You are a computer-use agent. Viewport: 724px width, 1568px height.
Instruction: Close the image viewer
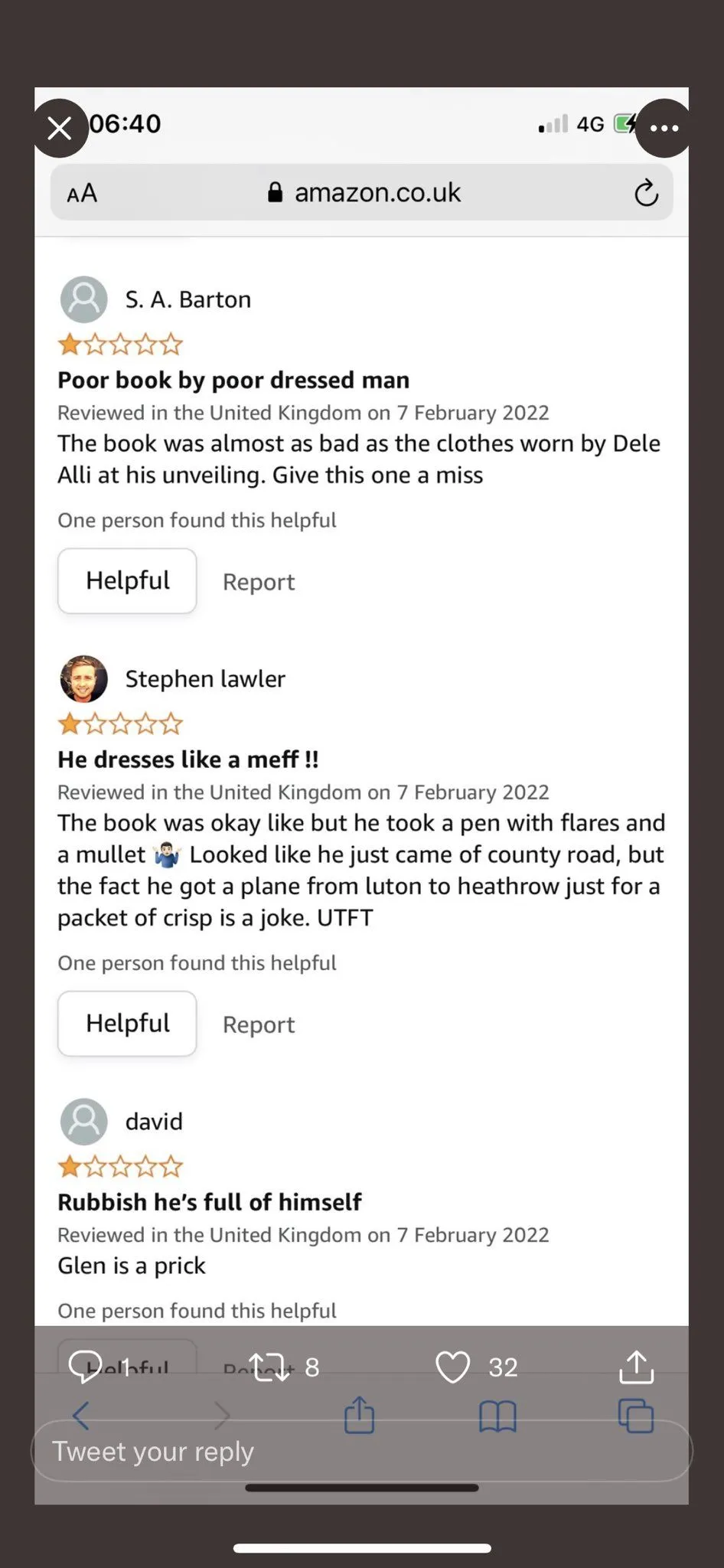pyautogui.click(x=60, y=128)
